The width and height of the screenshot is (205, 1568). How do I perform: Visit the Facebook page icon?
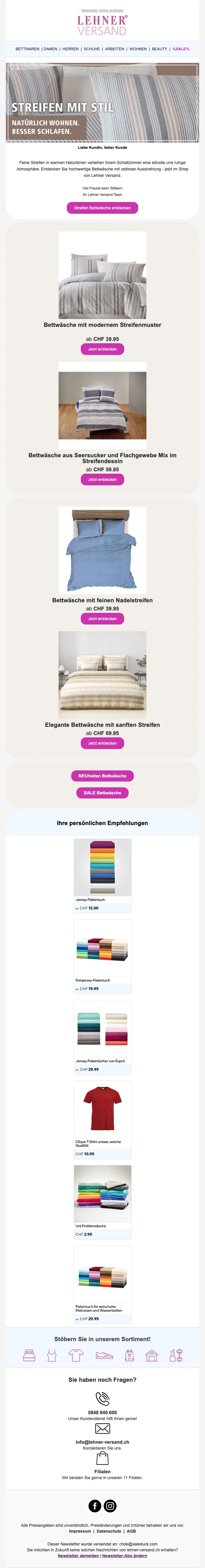click(95, 1505)
